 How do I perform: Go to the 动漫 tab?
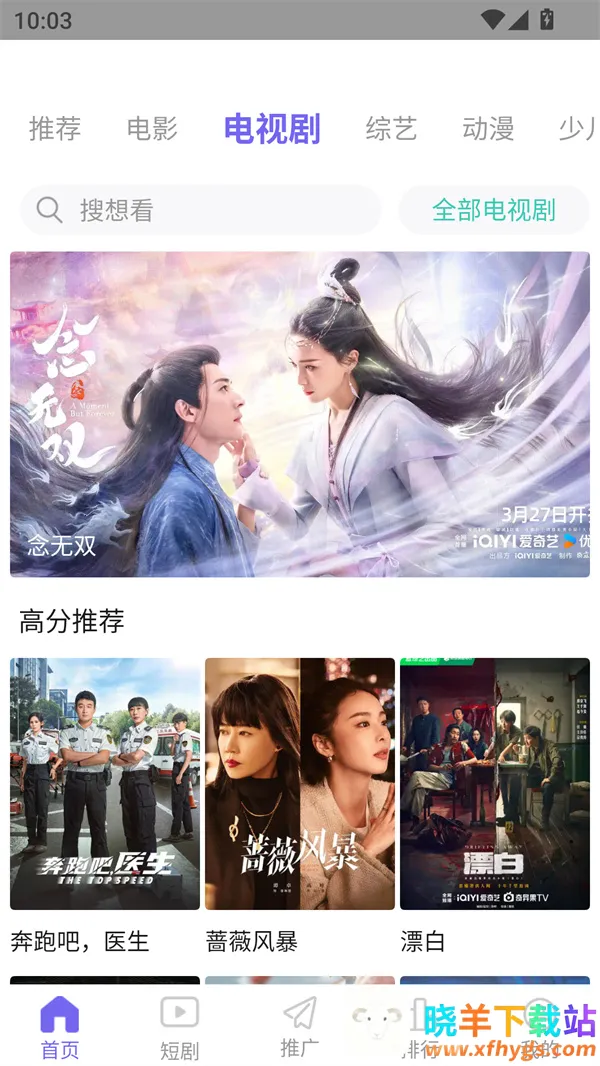(488, 128)
